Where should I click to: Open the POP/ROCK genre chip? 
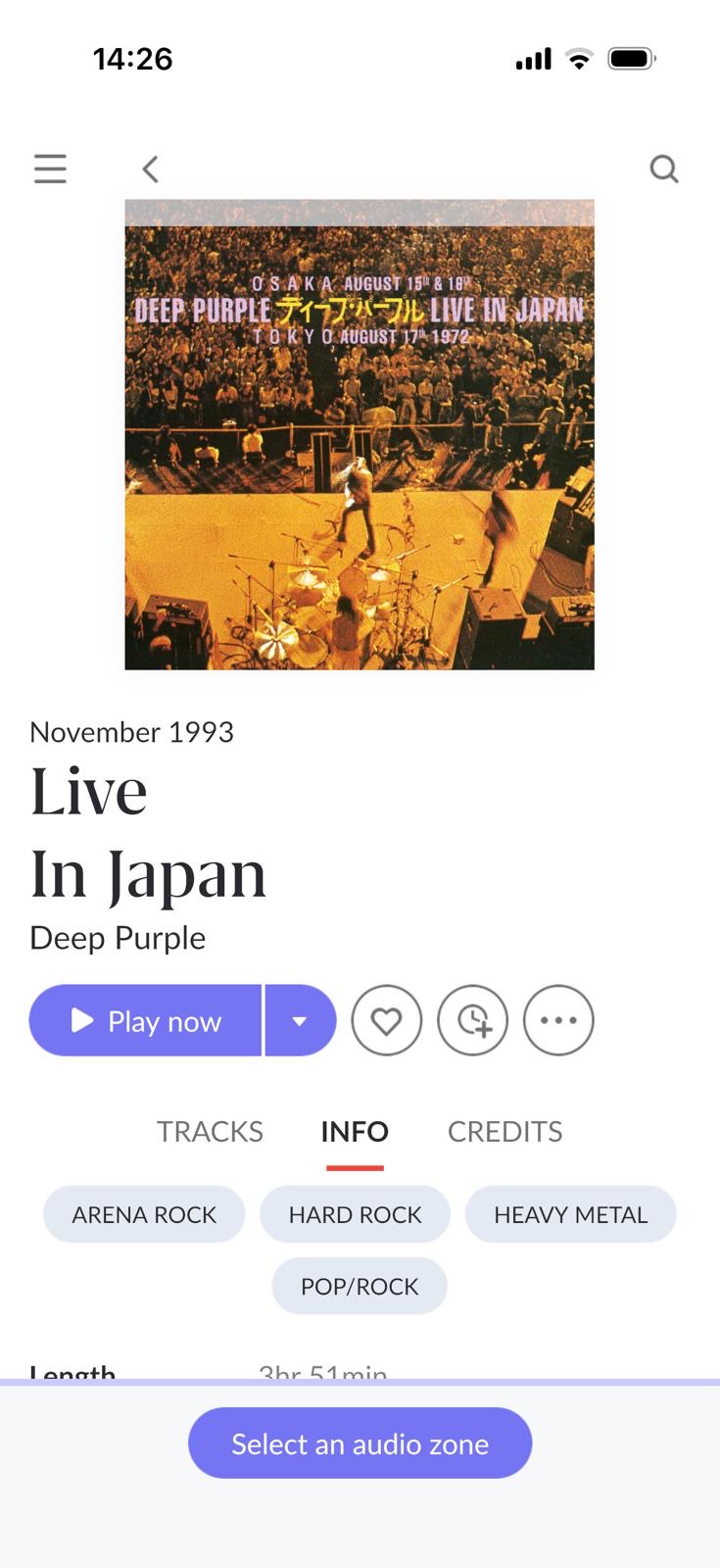(x=360, y=1286)
